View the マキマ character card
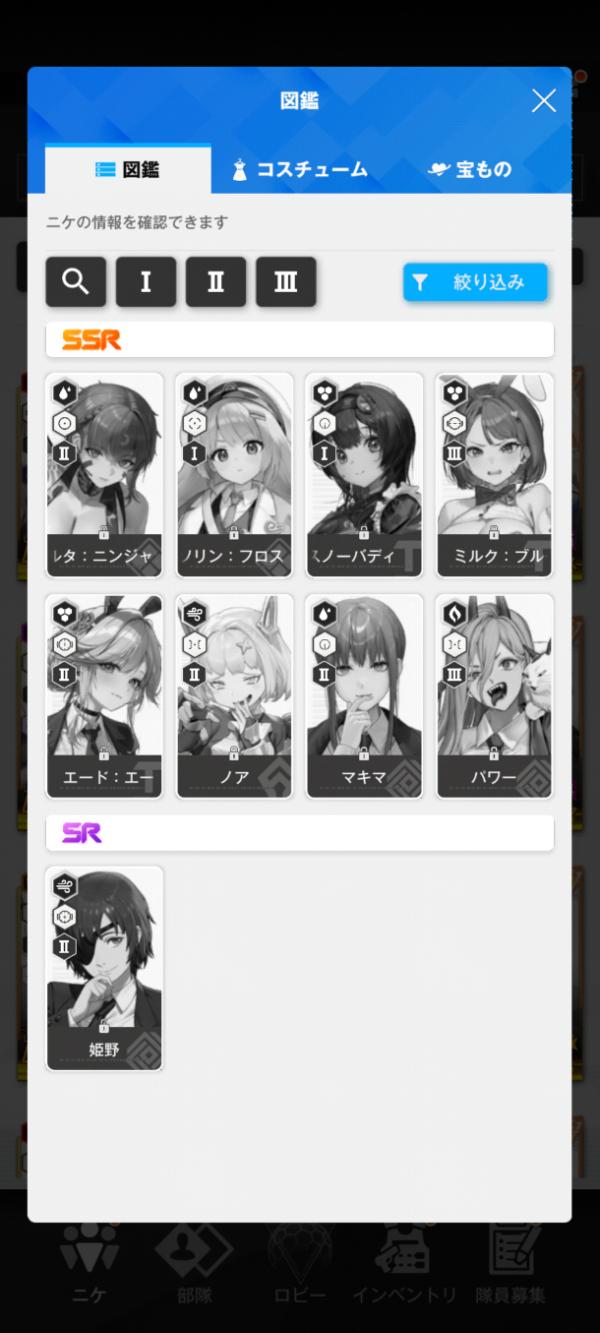600x1333 pixels. (x=364, y=696)
